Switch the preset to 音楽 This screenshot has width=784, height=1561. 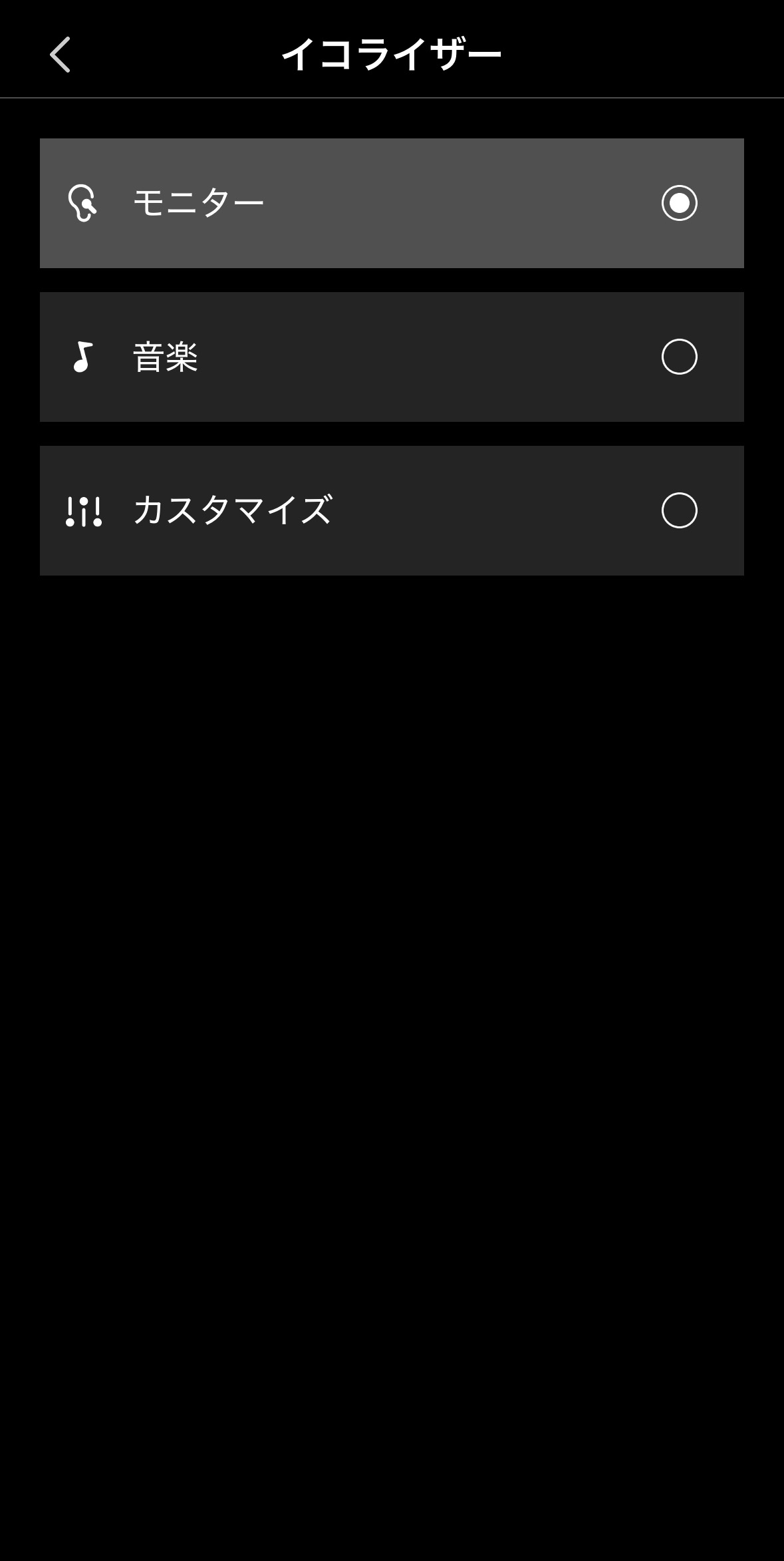(x=392, y=356)
